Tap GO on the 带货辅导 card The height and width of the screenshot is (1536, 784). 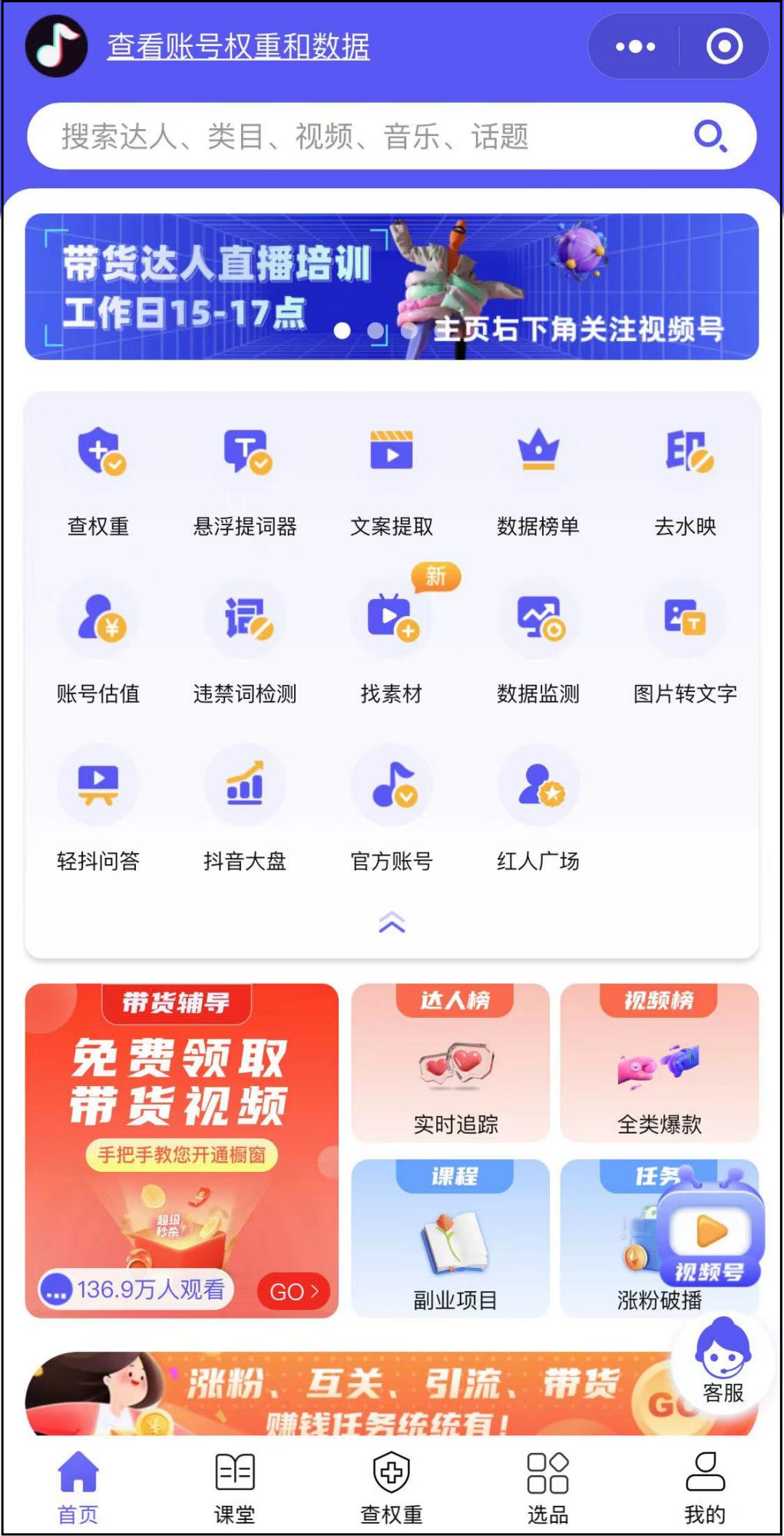tap(293, 1291)
